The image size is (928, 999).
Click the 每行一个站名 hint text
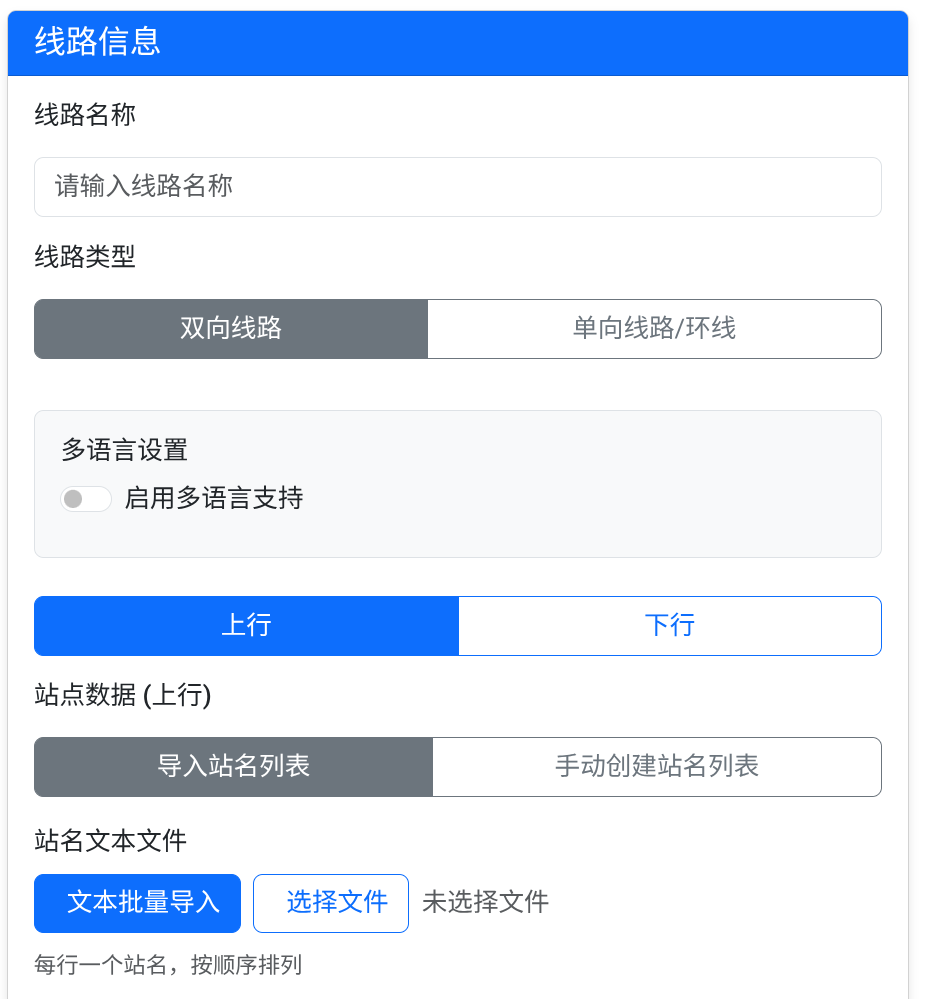(x=168, y=965)
